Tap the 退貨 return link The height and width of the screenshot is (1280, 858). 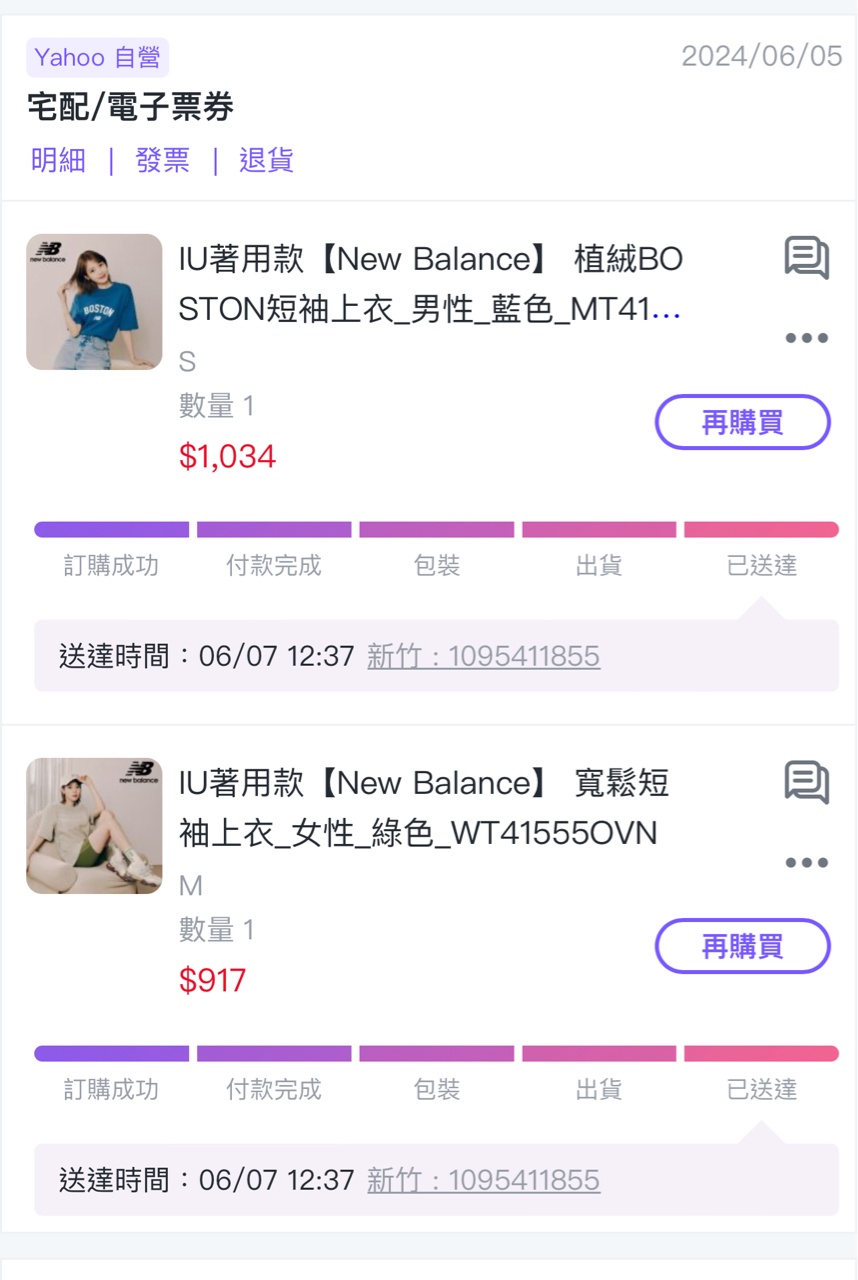[x=266, y=160]
